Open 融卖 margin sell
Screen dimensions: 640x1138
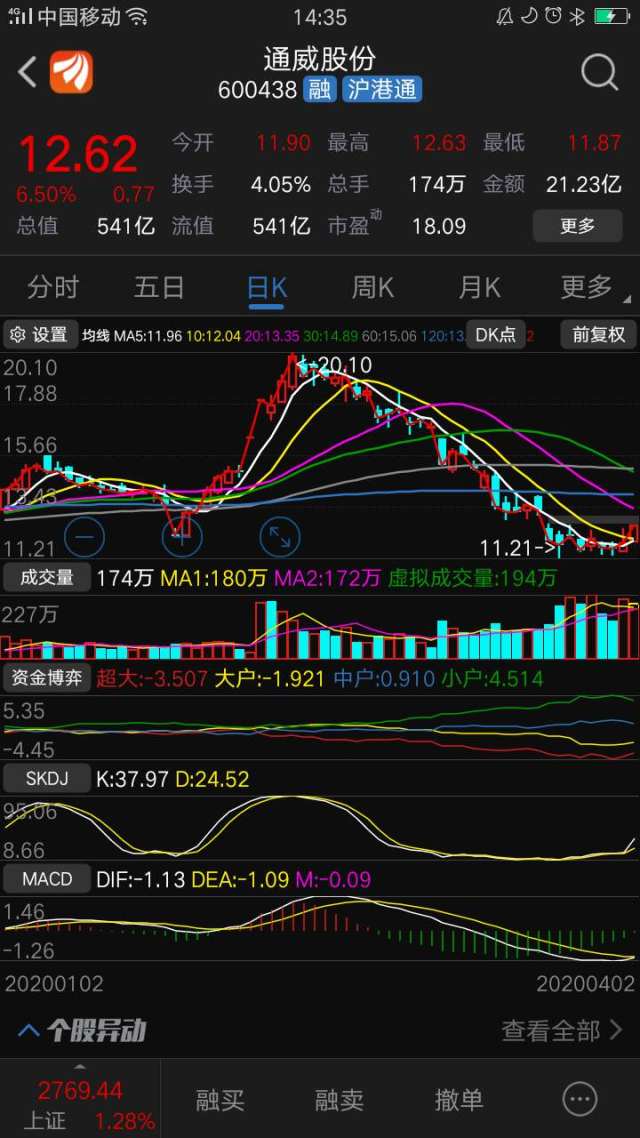[339, 1100]
